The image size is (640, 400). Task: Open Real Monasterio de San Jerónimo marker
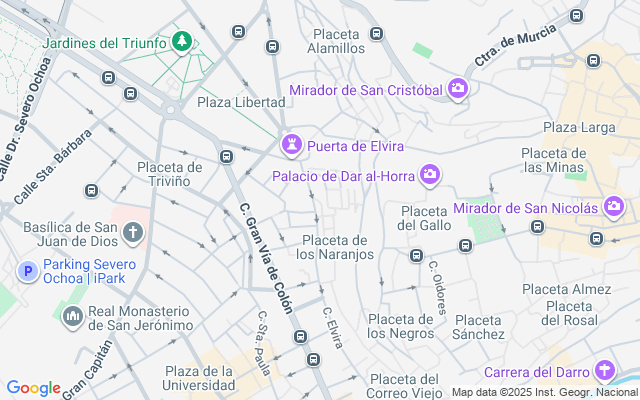73,317
